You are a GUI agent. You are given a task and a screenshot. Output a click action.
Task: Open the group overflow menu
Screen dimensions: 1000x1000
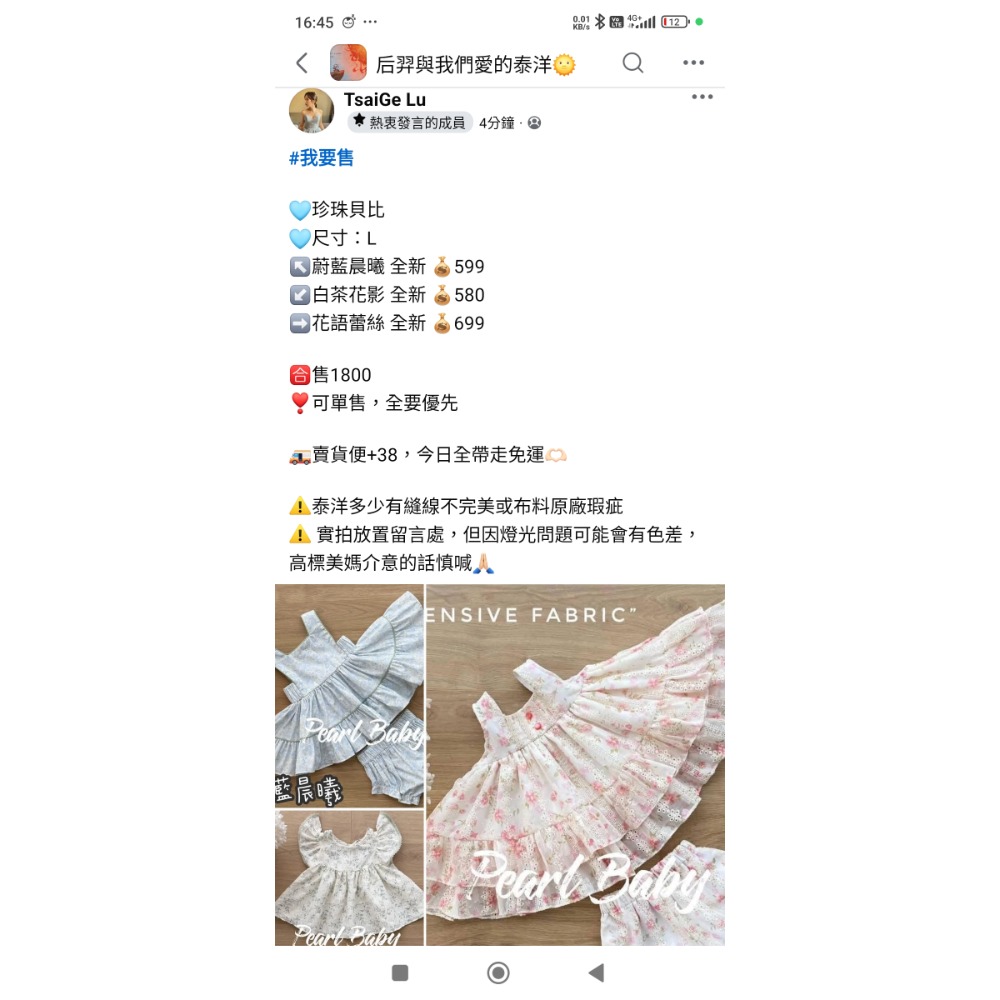click(693, 63)
